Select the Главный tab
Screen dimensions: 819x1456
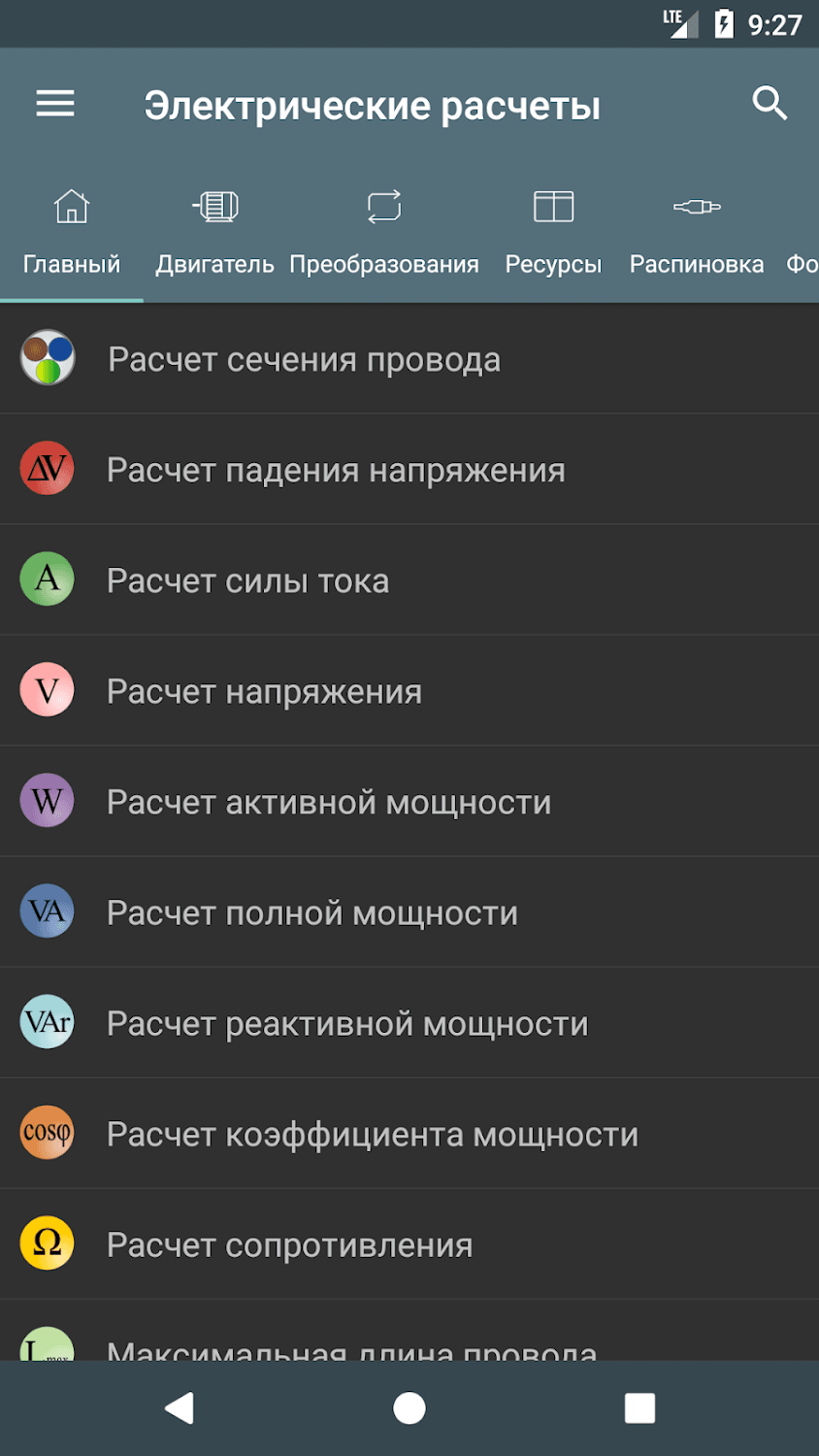click(x=72, y=233)
